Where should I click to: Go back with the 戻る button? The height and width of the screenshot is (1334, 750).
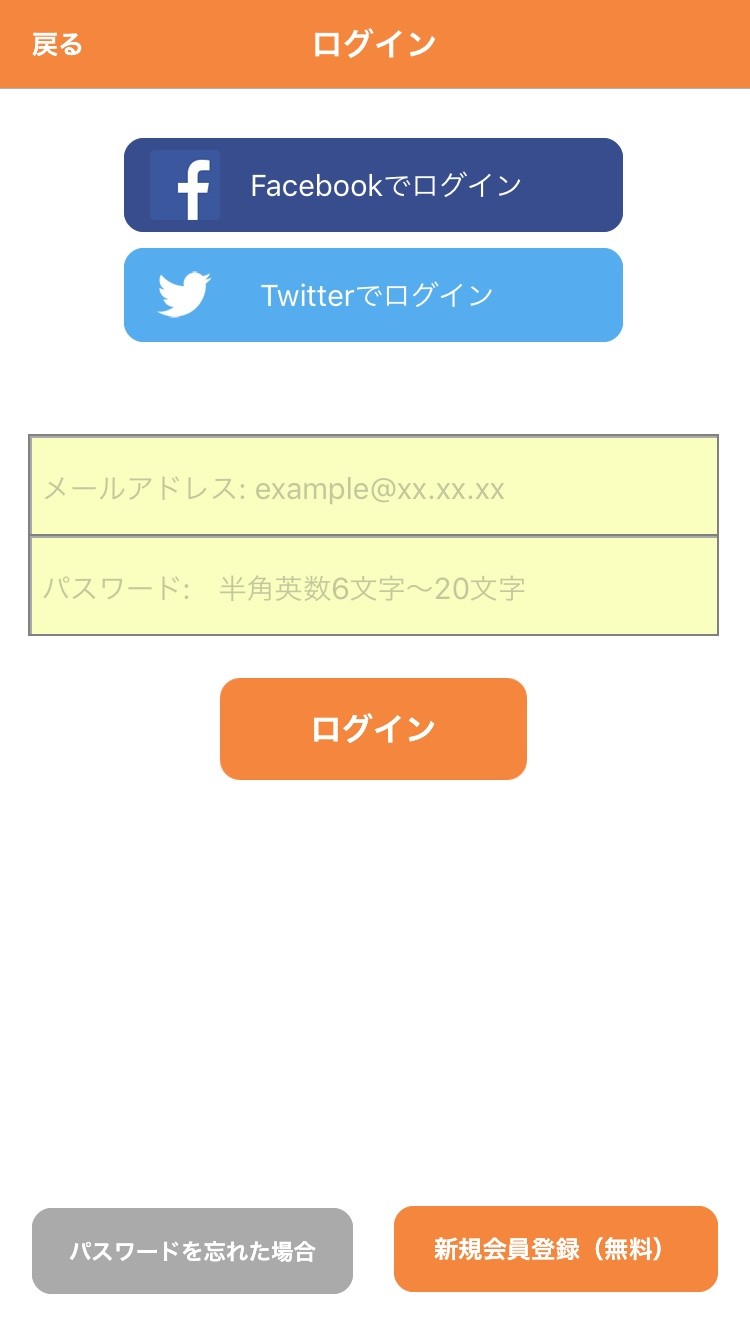[x=57, y=45]
